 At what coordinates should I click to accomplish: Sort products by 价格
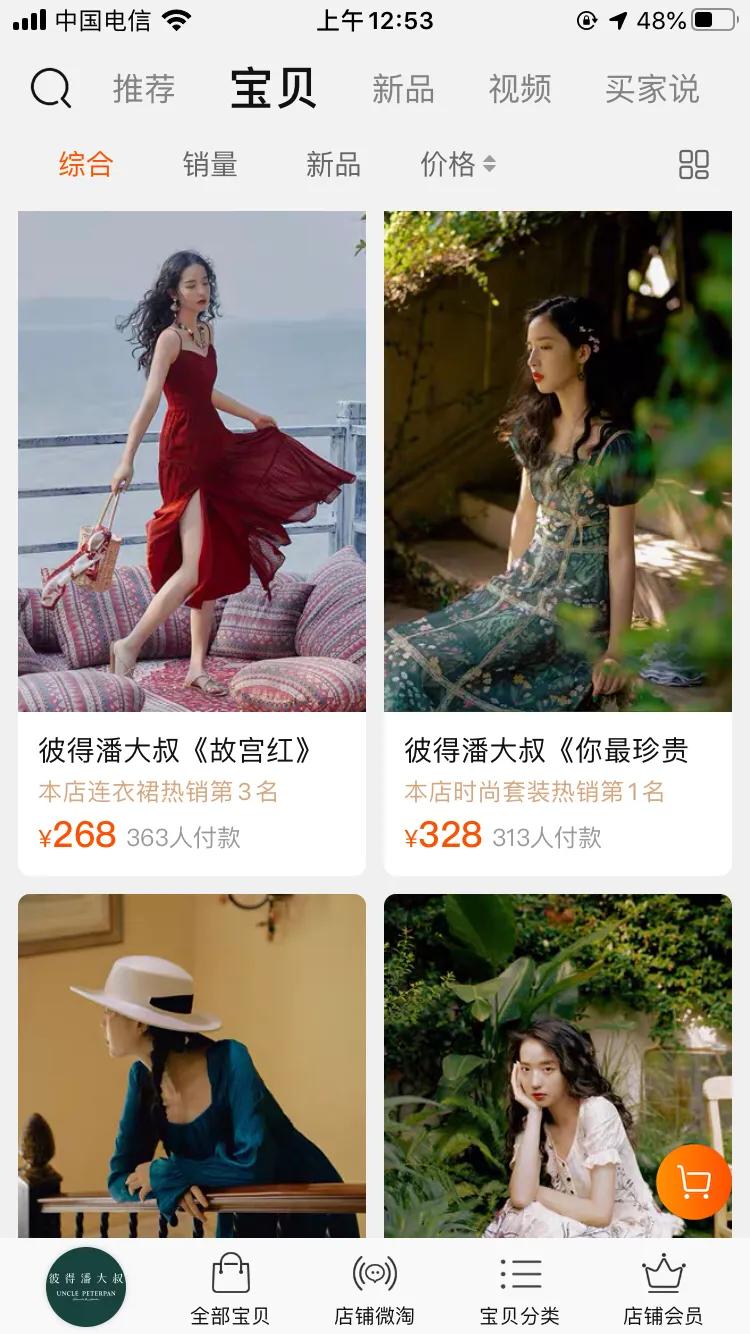pos(457,164)
